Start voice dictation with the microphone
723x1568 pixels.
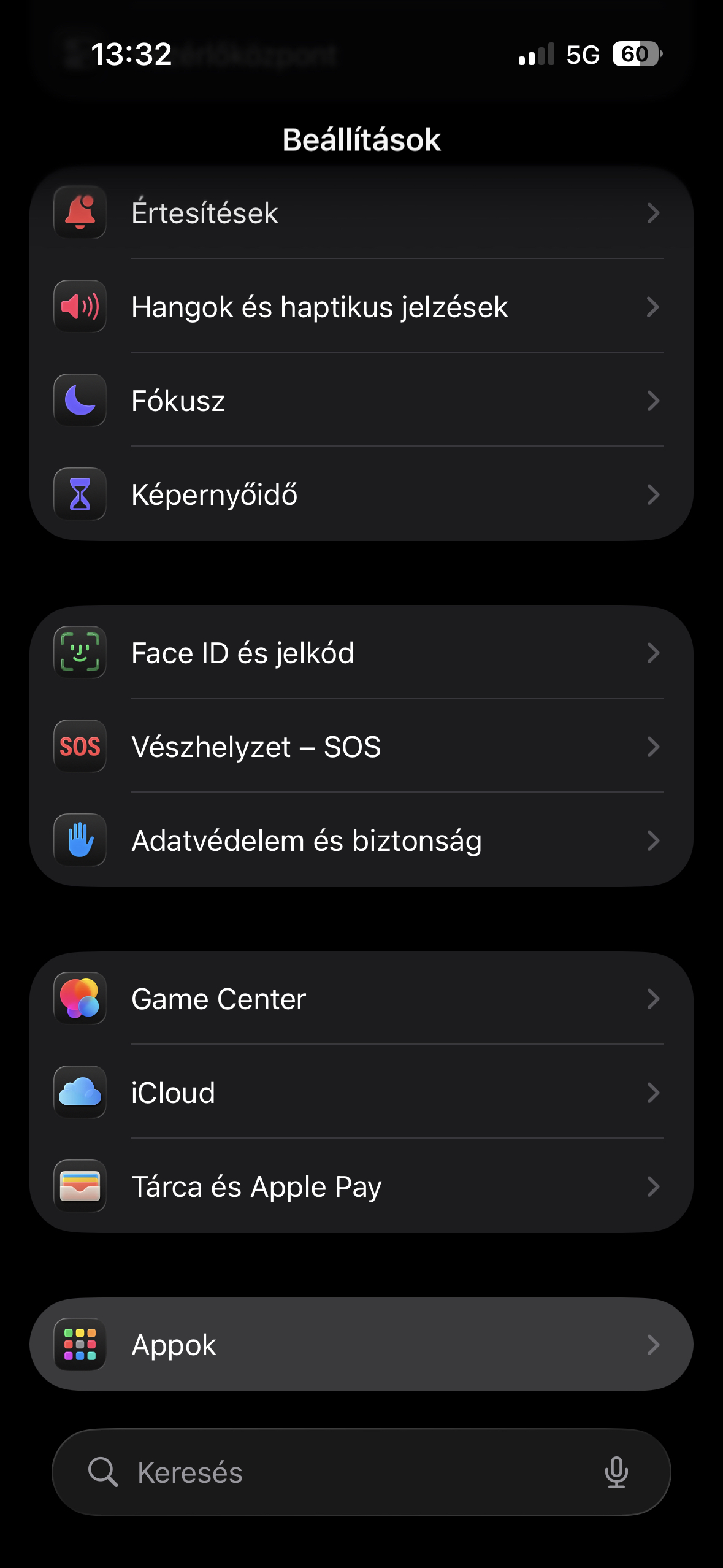tap(616, 1472)
